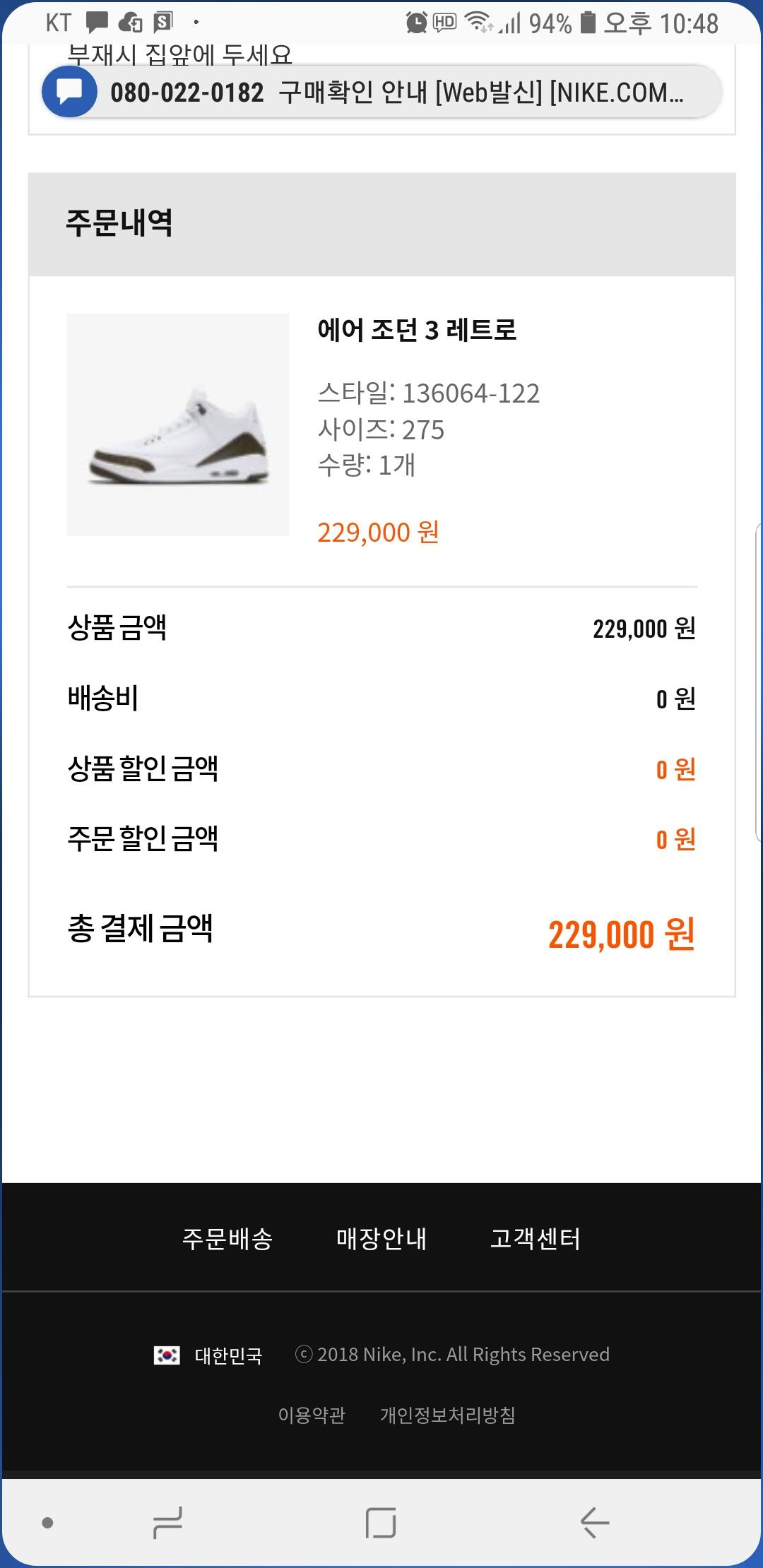Open the recent apps button
The width and height of the screenshot is (763, 1568).
point(168,1522)
